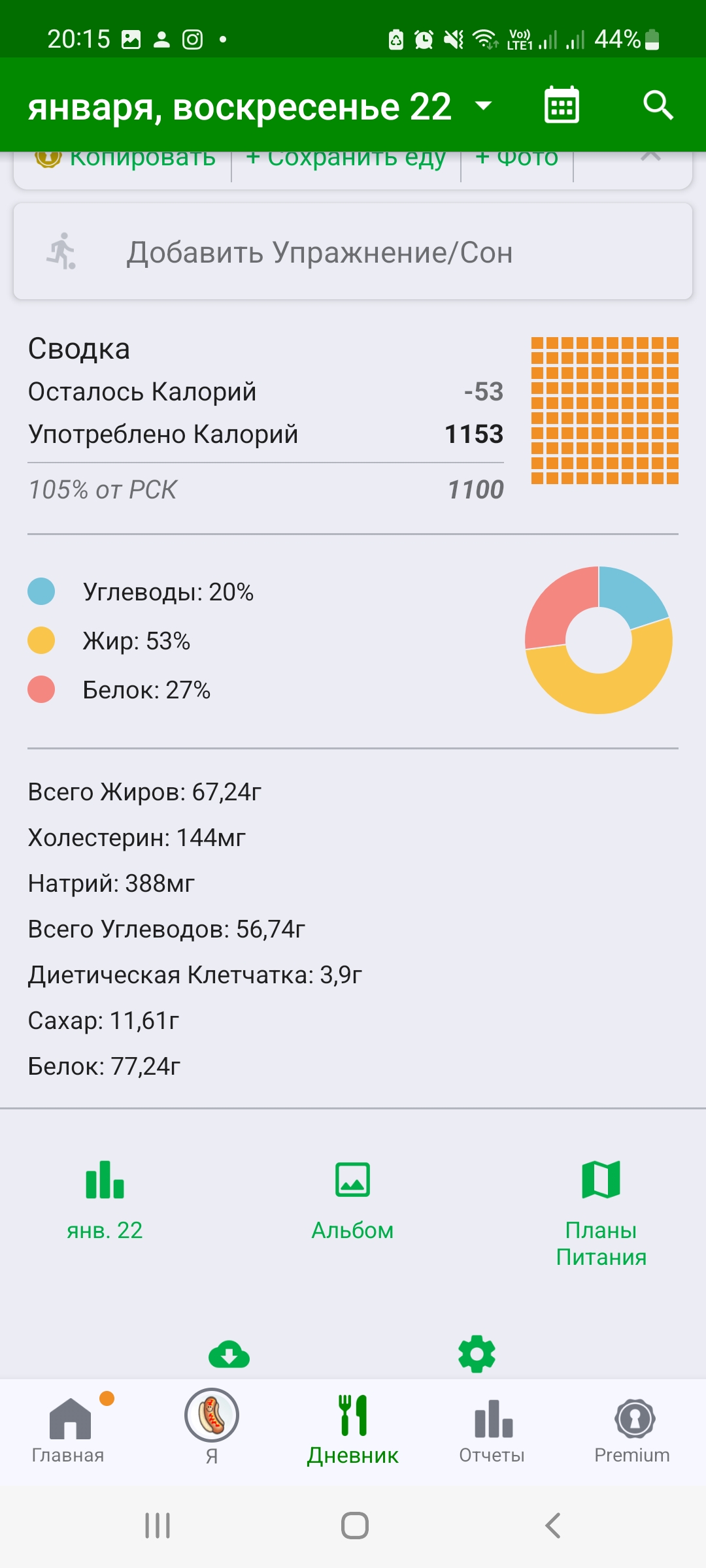Image resolution: width=706 pixels, height=1568 pixels.
Task: Tap the search magnifier icon
Action: coord(658,105)
